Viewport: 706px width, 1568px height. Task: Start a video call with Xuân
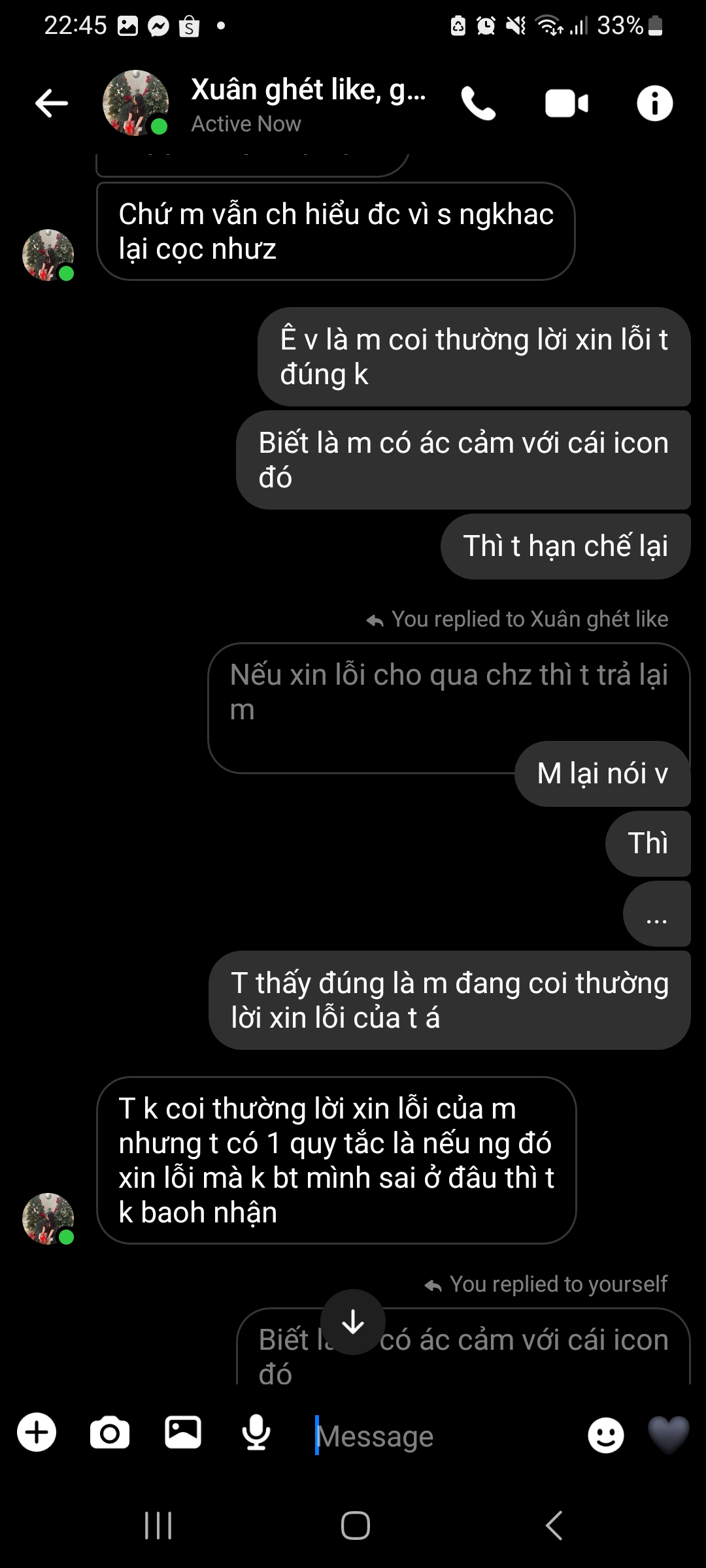pos(566,103)
